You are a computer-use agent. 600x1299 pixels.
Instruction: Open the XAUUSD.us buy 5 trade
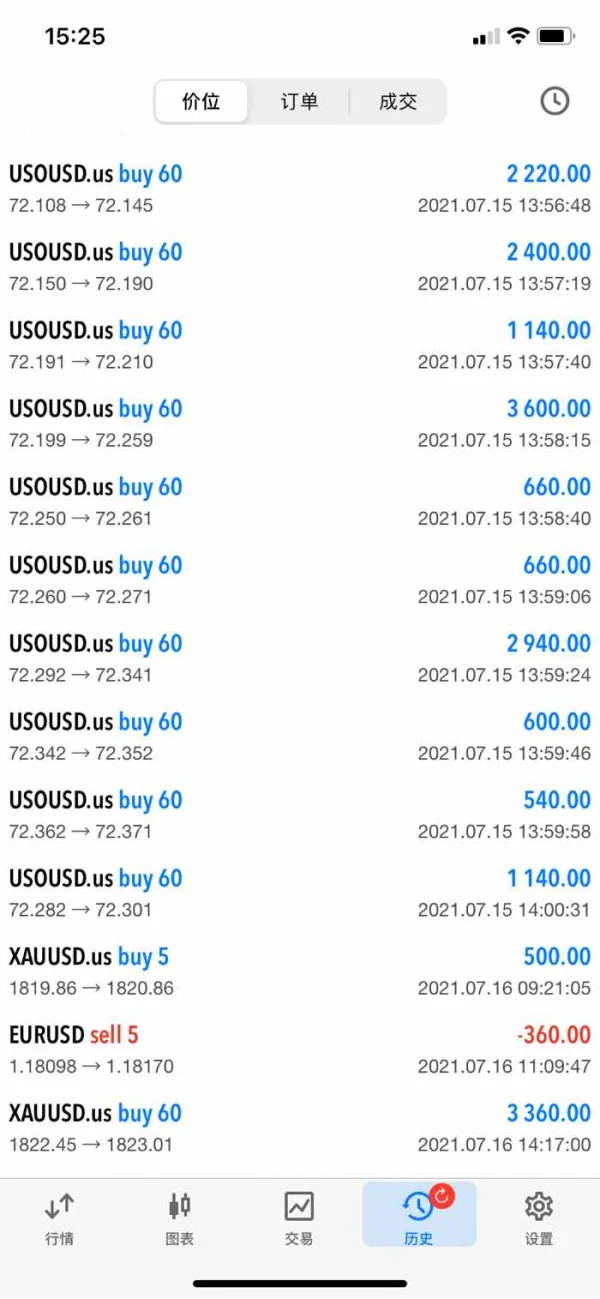point(300,971)
